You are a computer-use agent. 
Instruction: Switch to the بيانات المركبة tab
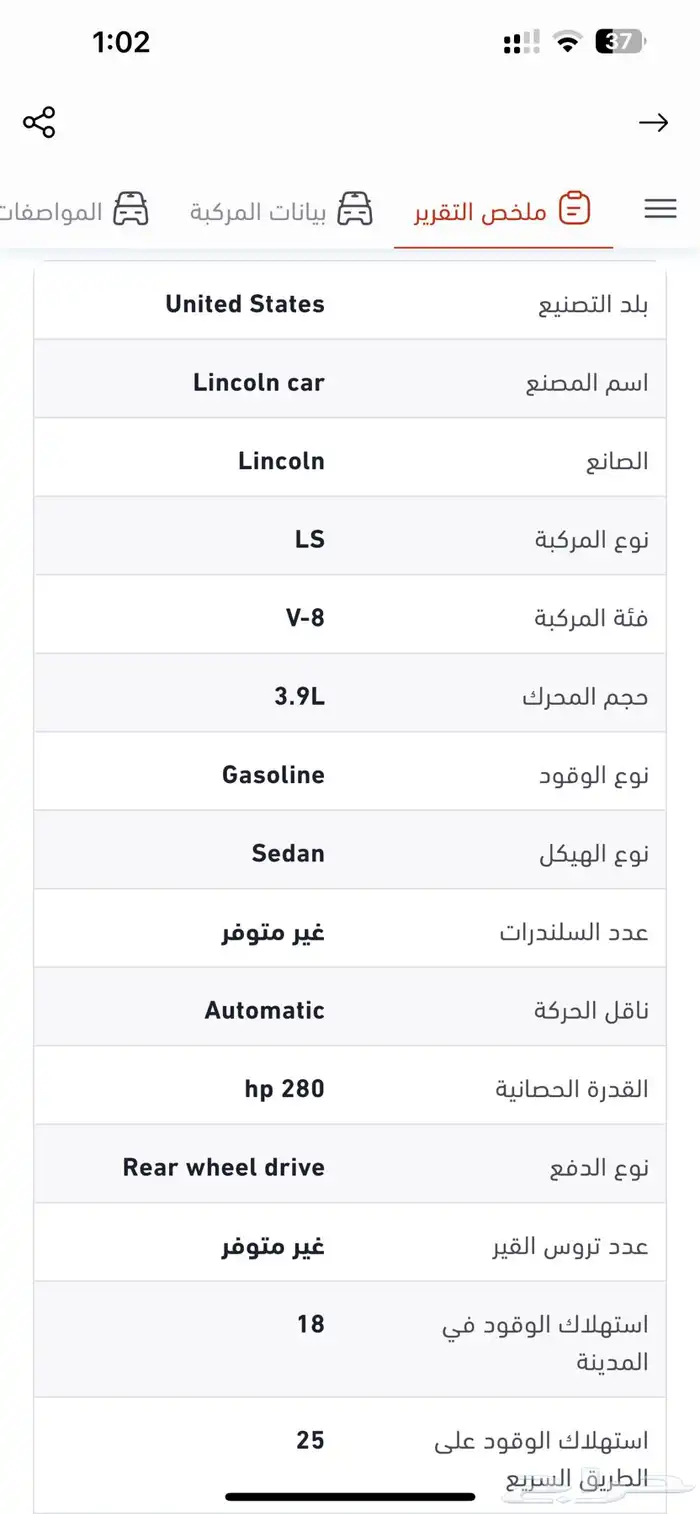point(281,210)
